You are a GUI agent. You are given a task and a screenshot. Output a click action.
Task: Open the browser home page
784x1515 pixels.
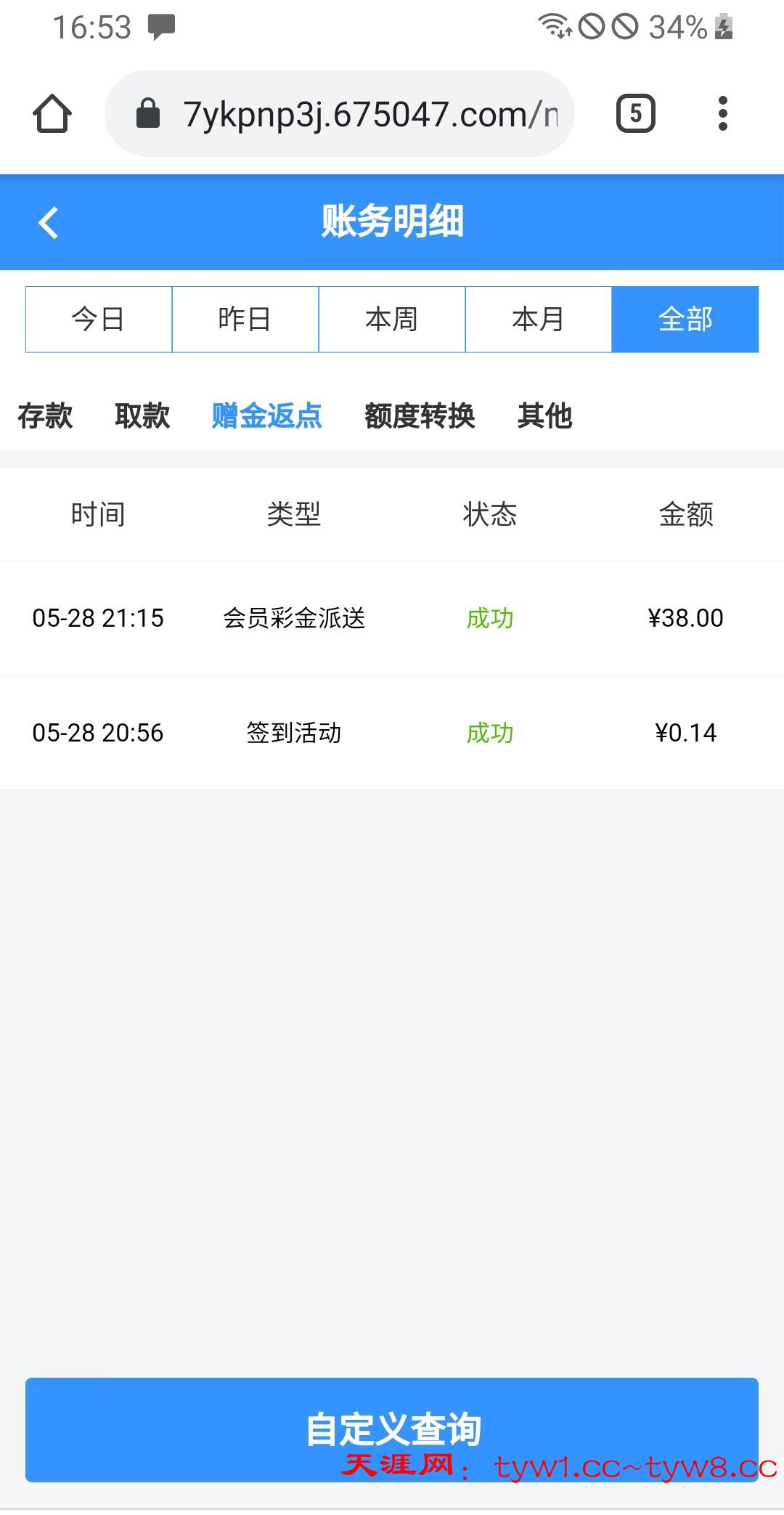click(52, 114)
